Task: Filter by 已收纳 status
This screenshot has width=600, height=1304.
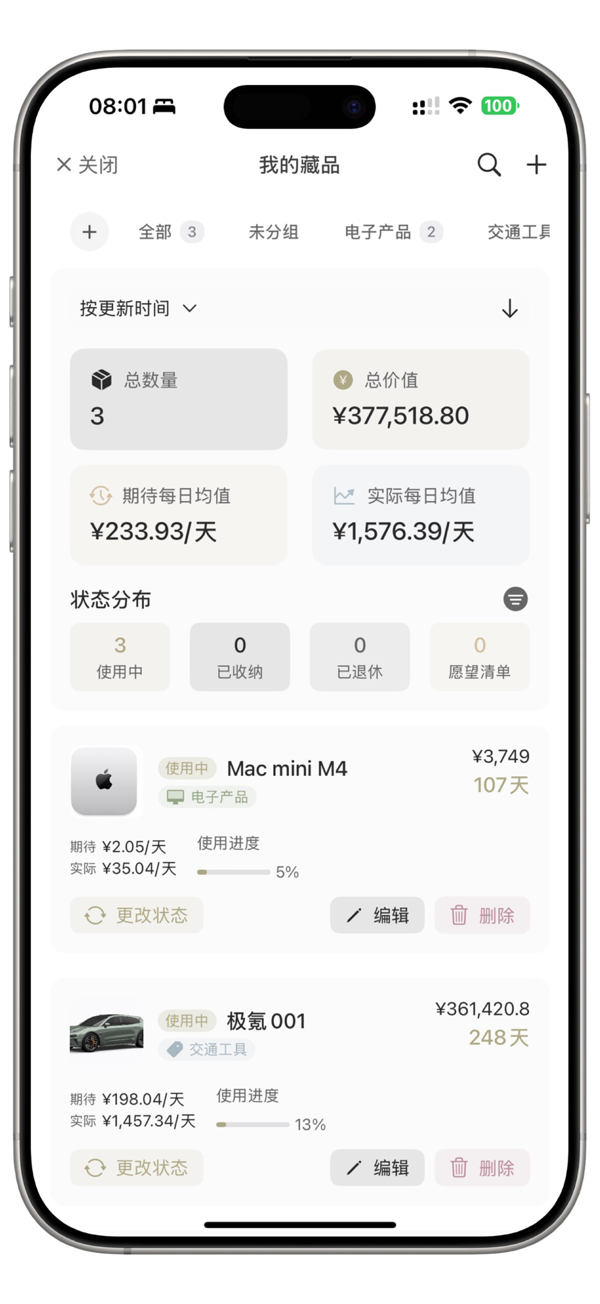Action: (x=240, y=657)
